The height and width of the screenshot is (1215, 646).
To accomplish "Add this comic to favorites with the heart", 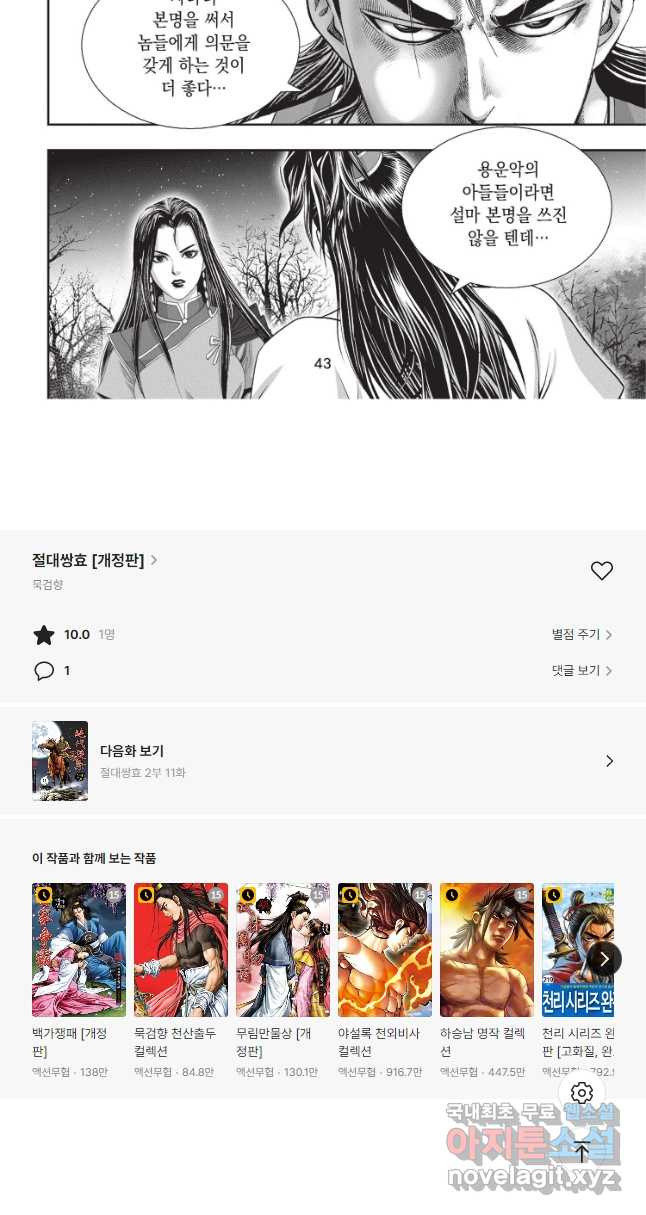I will tap(601, 571).
